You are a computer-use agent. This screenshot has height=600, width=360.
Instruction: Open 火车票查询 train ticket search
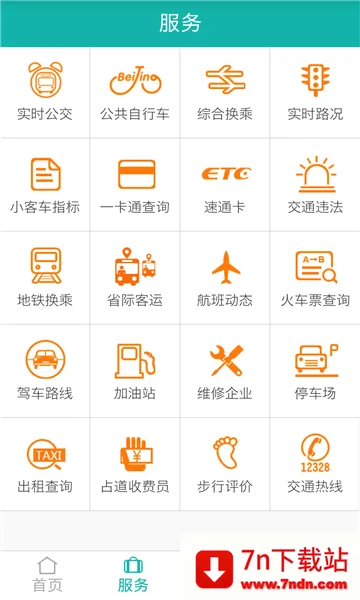(x=315, y=278)
